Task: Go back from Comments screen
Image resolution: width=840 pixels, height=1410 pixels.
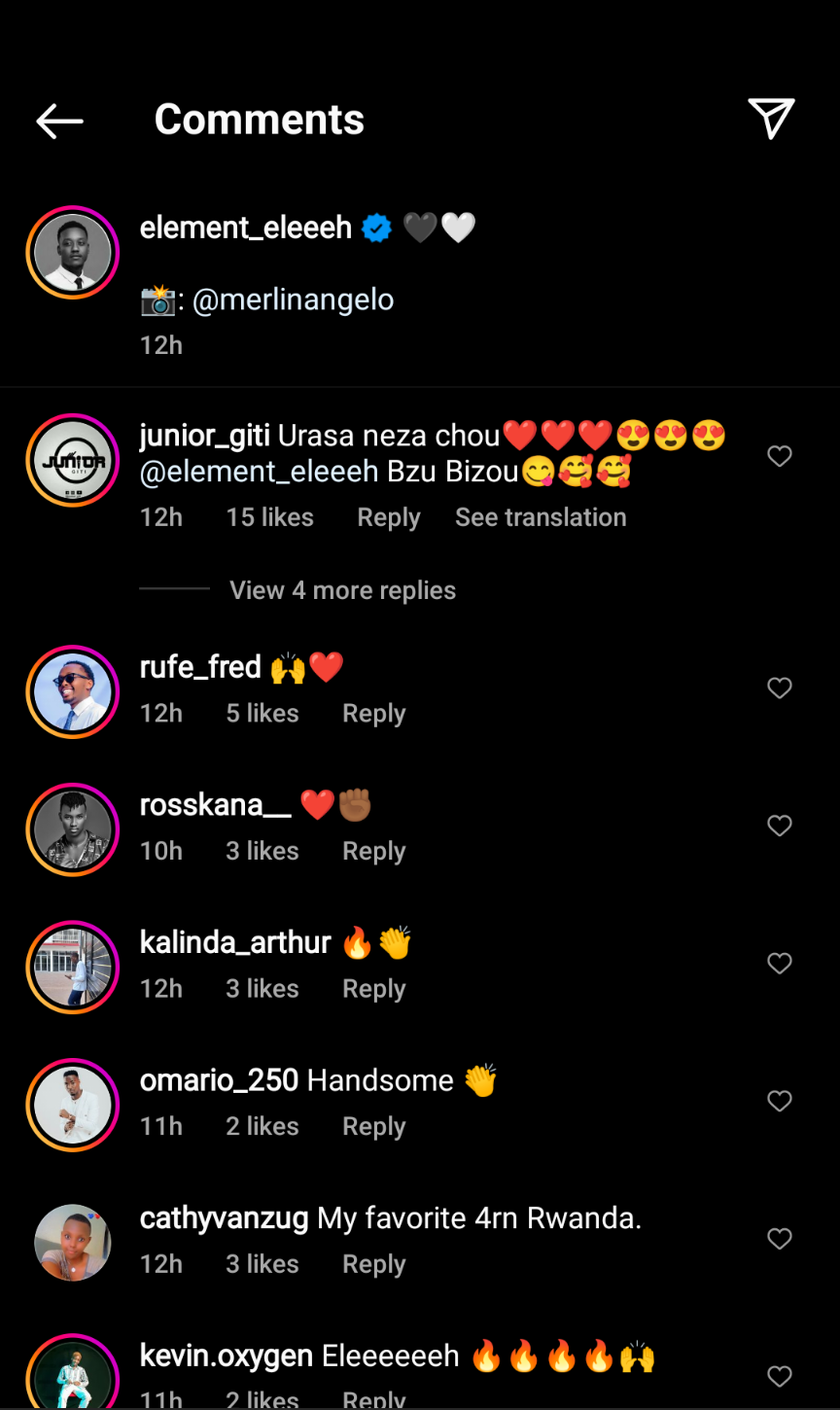Action: coord(59,121)
